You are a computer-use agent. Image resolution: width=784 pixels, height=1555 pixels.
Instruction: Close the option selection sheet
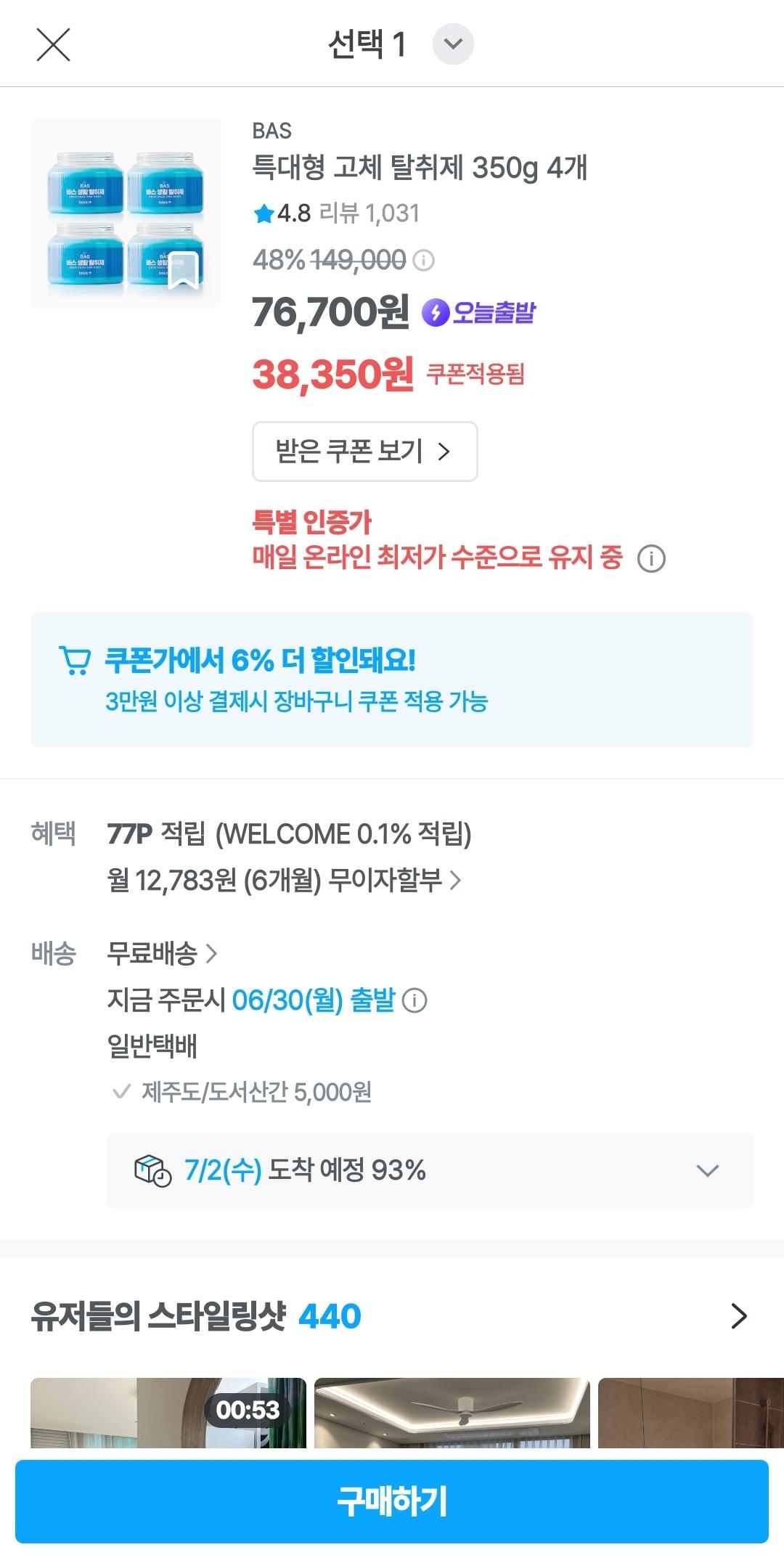coord(53,45)
